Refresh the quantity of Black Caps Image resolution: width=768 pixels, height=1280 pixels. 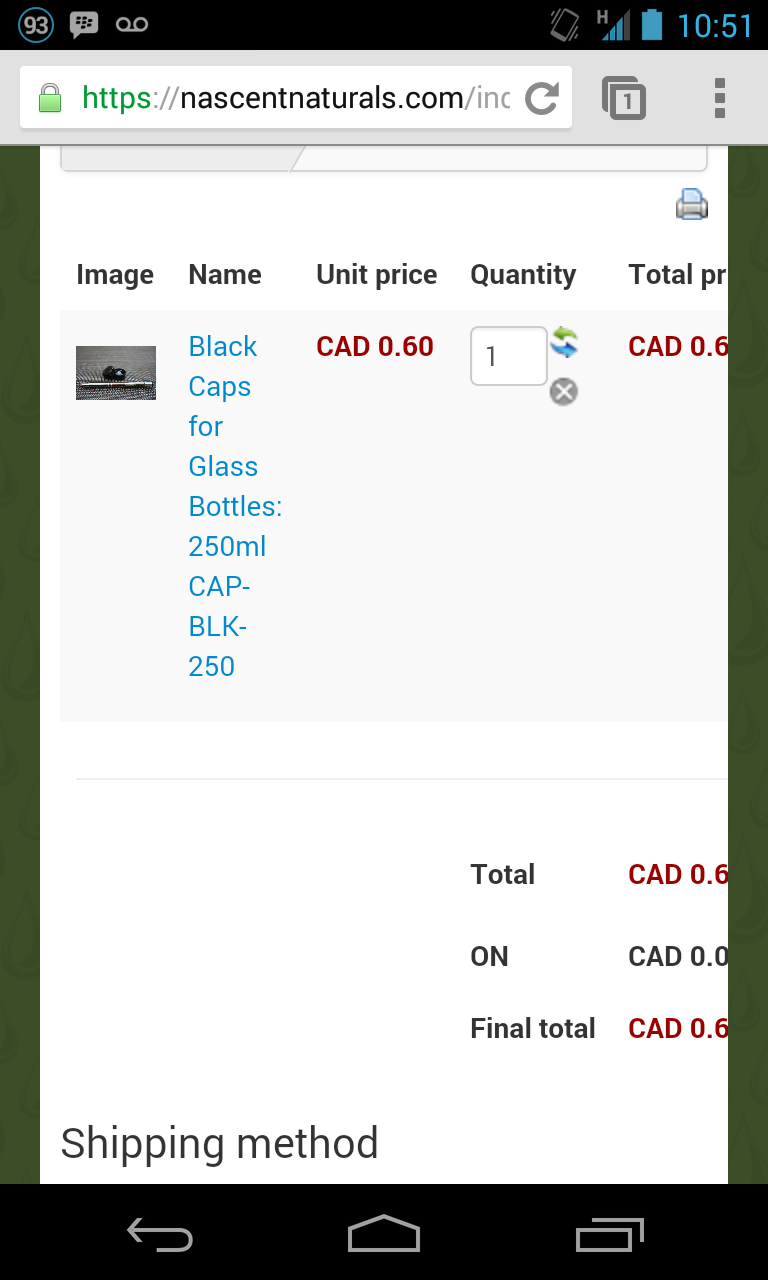[x=565, y=342]
